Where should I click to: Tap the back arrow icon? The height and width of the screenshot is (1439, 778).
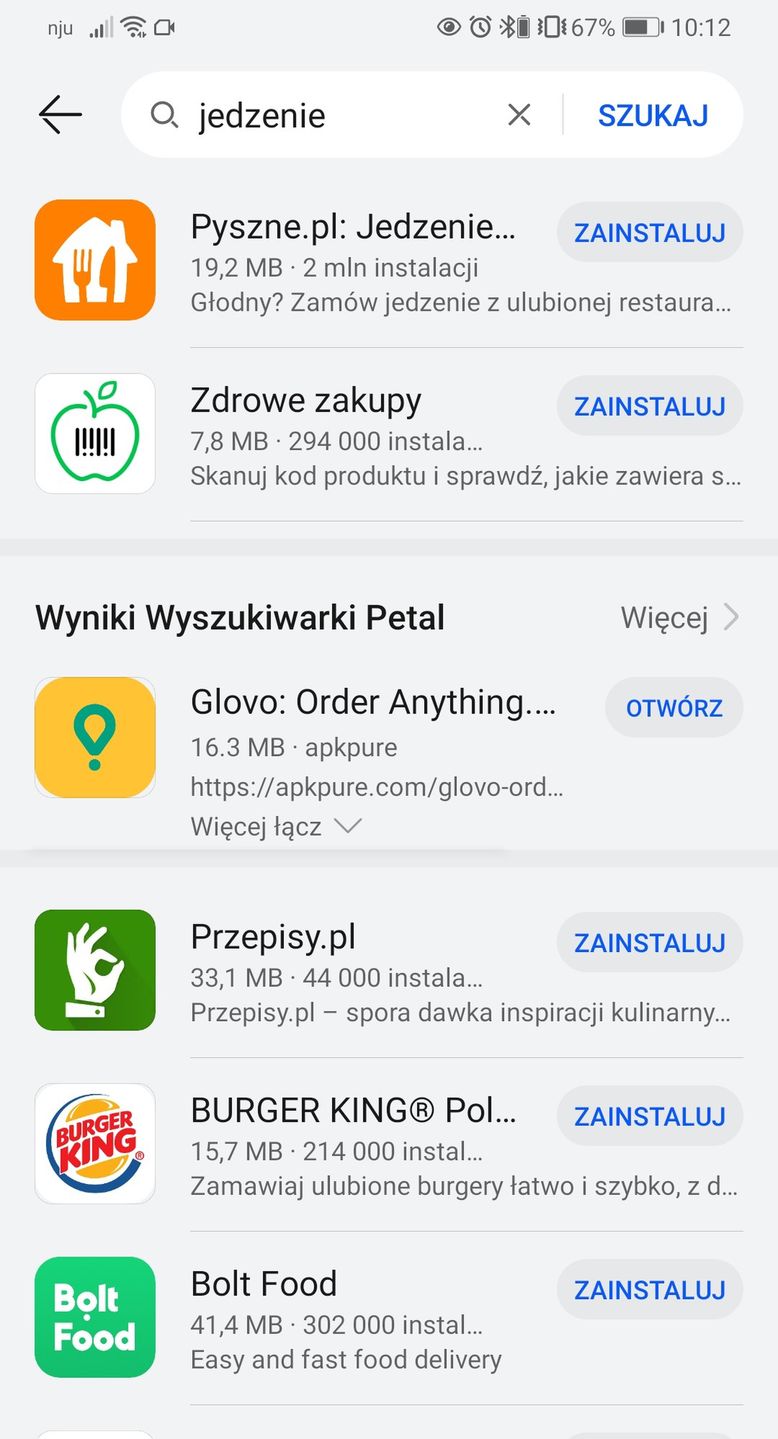click(x=60, y=114)
